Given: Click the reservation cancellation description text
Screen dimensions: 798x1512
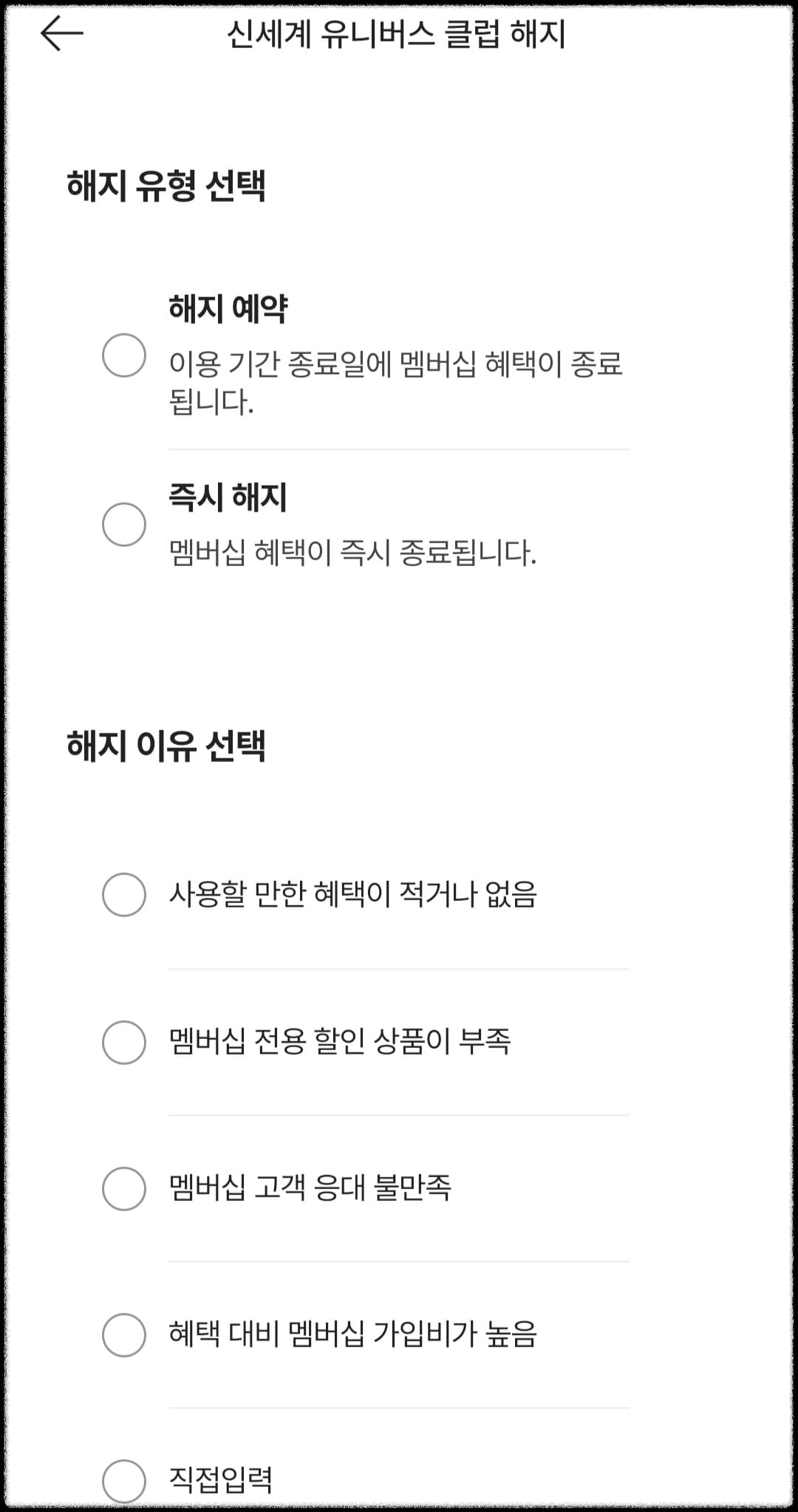Looking at the screenshot, I should coord(395,381).
